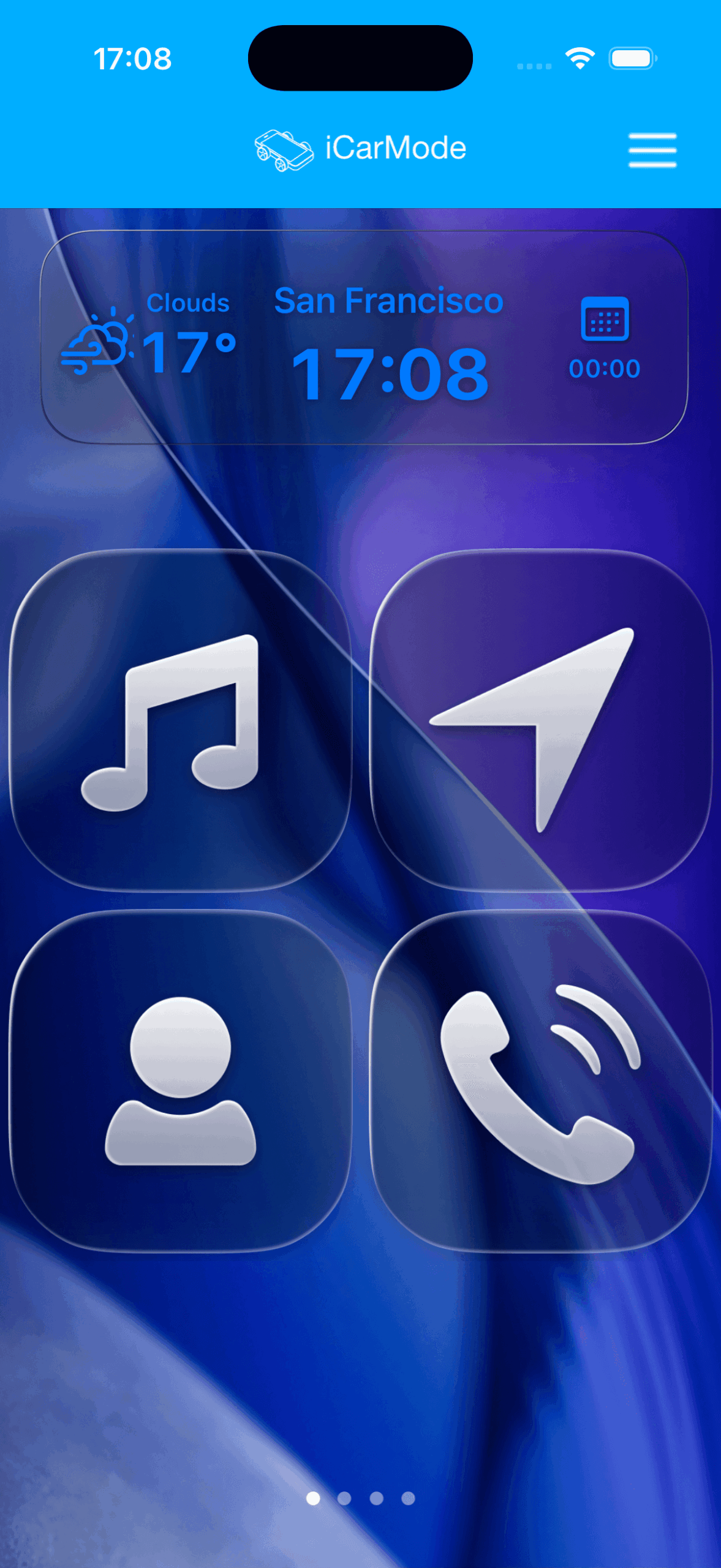Viewport: 721px width, 1568px height.
Task: Open the hamburger menu
Action: click(652, 149)
